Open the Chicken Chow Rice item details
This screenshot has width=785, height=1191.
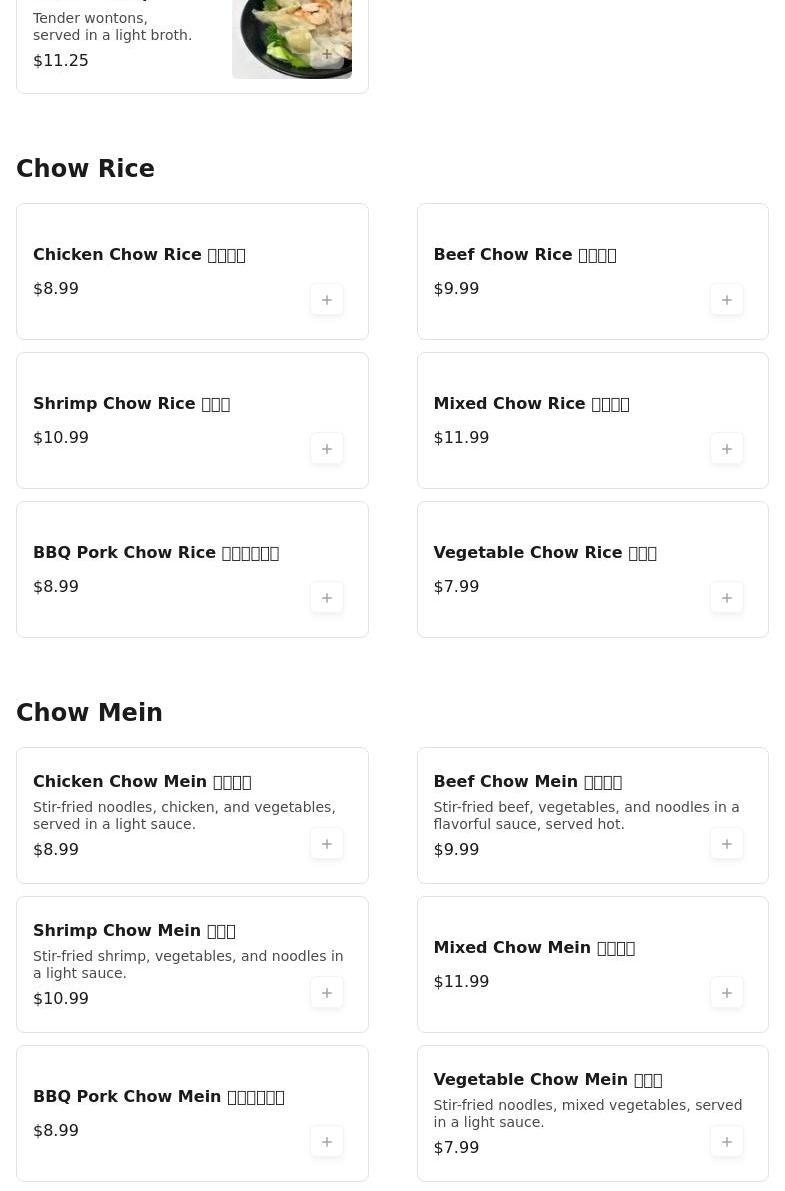(139, 254)
